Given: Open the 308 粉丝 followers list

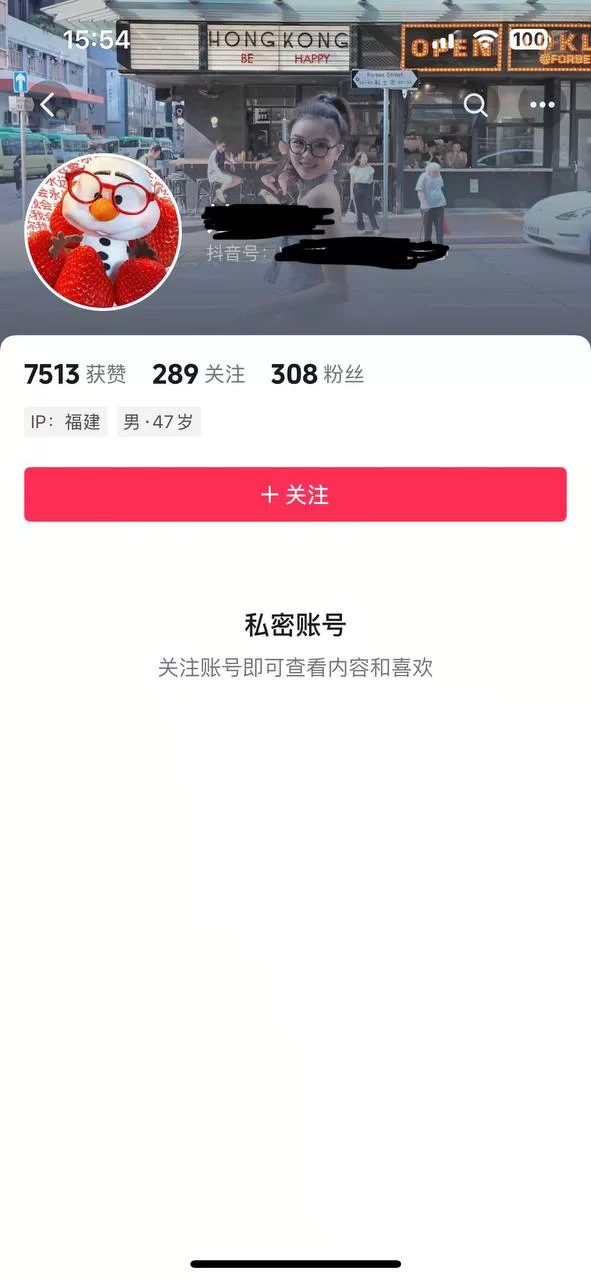Looking at the screenshot, I should coord(317,375).
